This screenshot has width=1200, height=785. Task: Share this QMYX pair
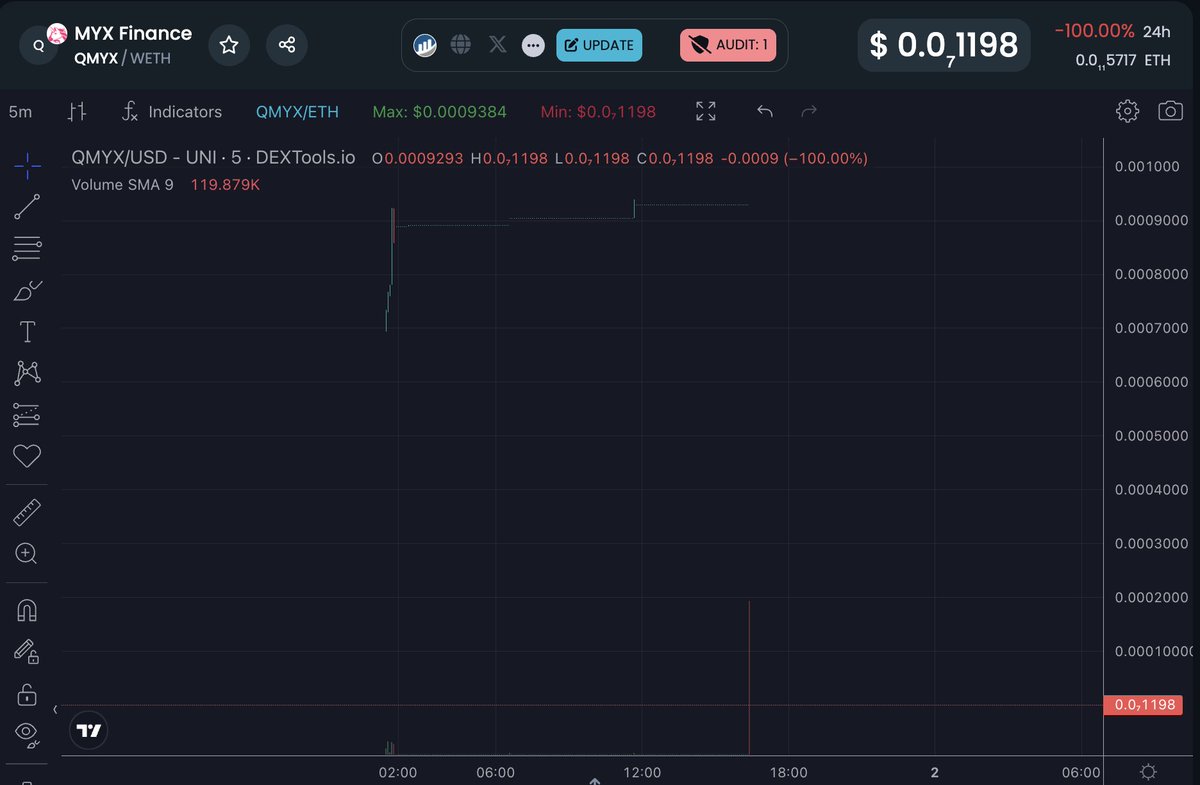pyautogui.click(x=287, y=45)
